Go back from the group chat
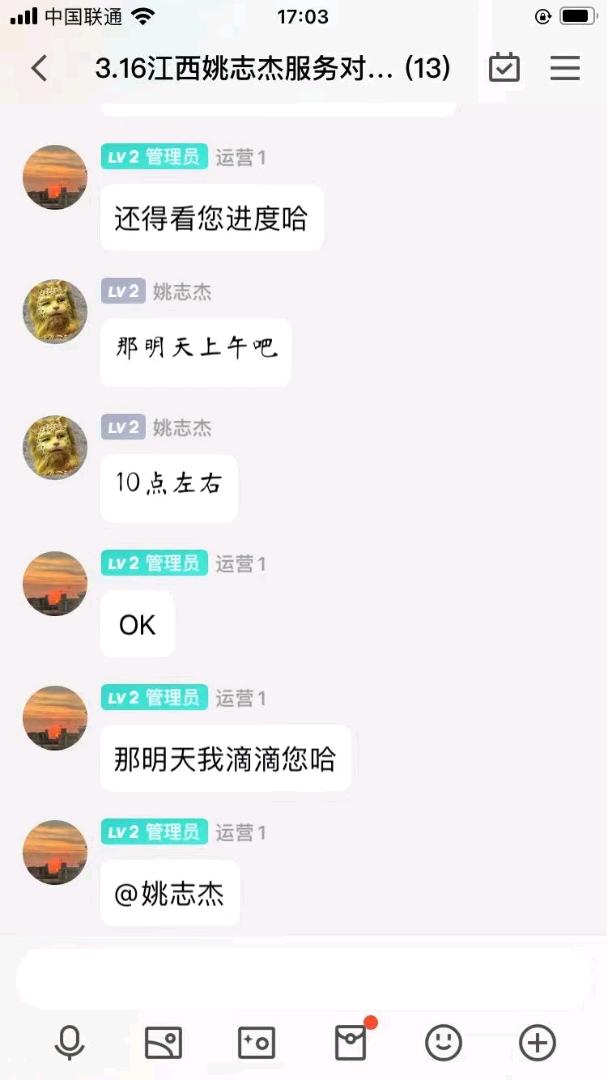Image resolution: width=607 pixels, height=1080 pixels. click(39, 68)
